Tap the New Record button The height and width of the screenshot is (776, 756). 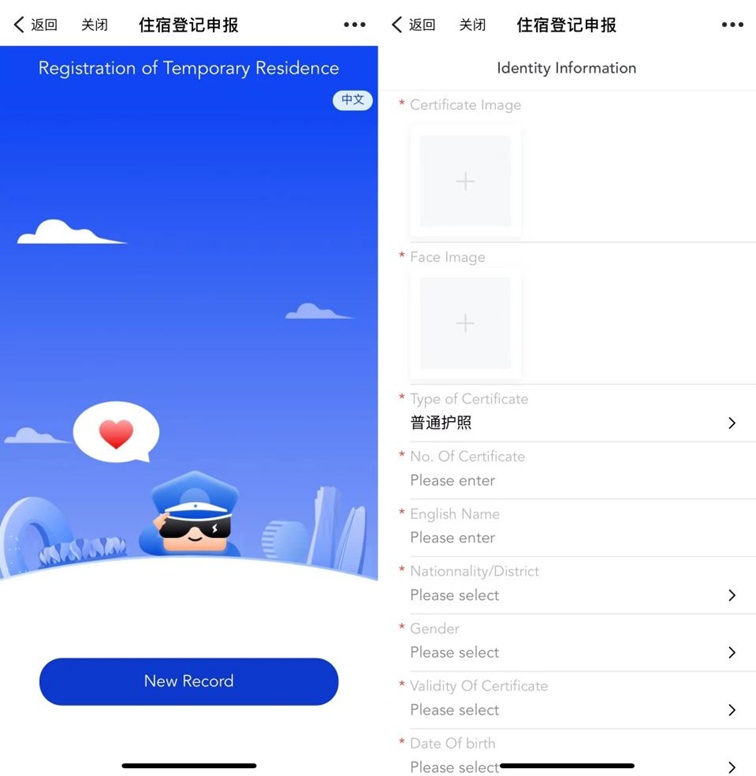pos(188,681)
